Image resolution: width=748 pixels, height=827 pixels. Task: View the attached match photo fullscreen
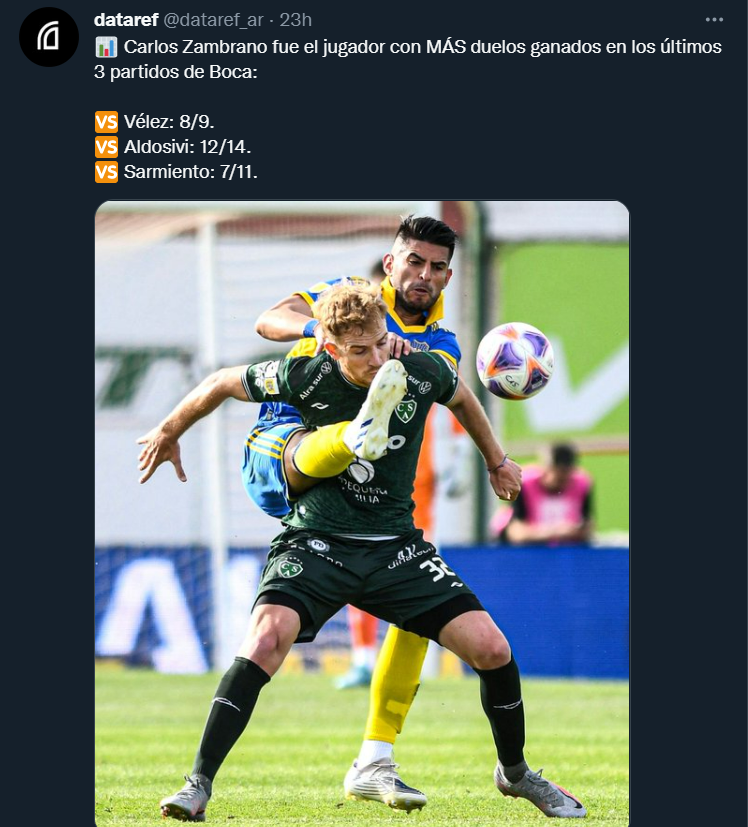pyautogui.click(x=362, y=512)
